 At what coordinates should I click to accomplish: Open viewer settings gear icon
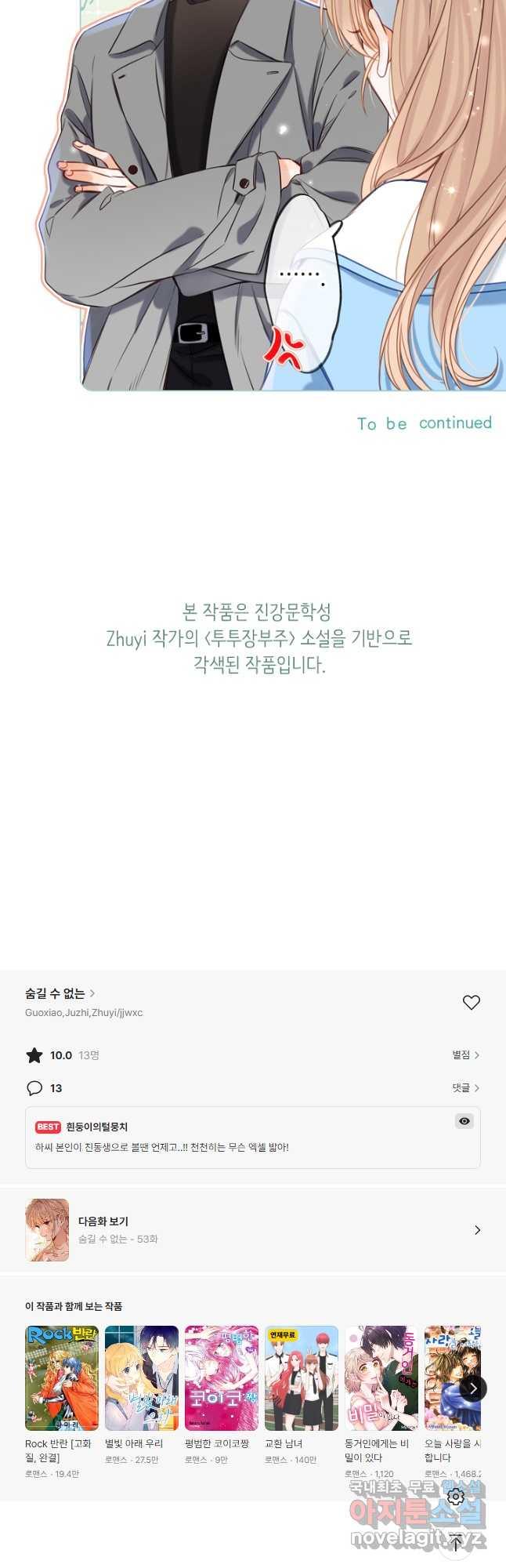pyautogui.click(x=456, y=1497)
